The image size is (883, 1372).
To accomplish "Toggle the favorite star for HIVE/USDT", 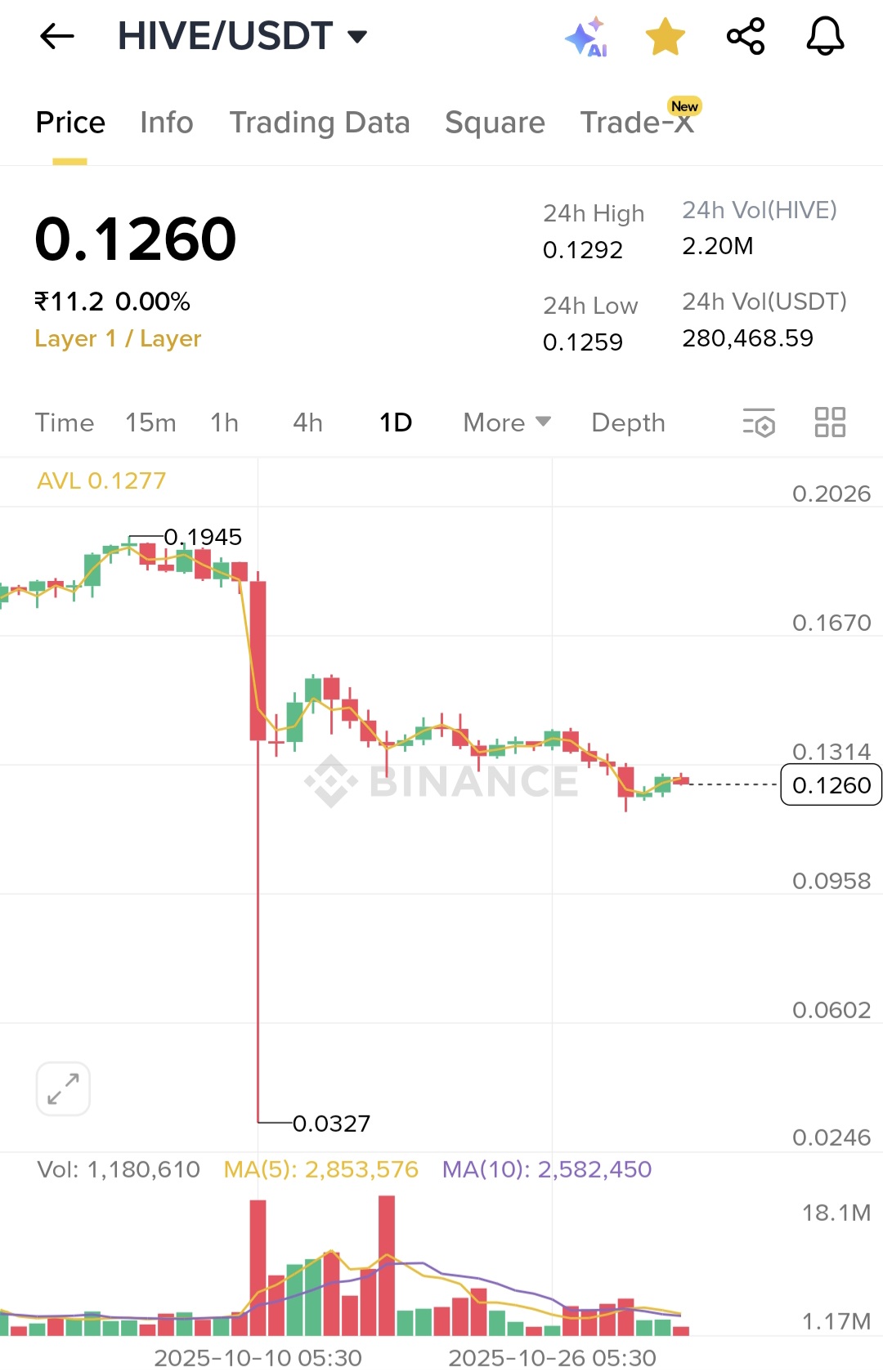I will pos(665,37).
